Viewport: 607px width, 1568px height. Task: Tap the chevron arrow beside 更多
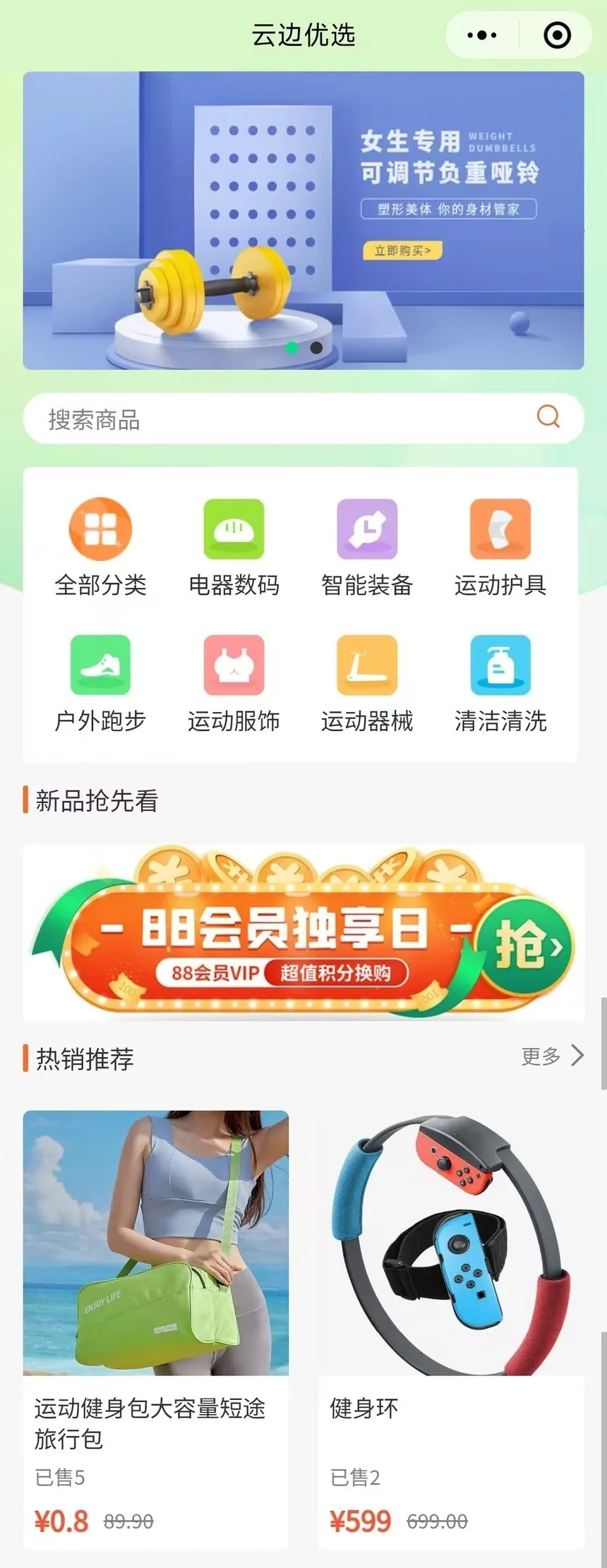pos(577,1056)
